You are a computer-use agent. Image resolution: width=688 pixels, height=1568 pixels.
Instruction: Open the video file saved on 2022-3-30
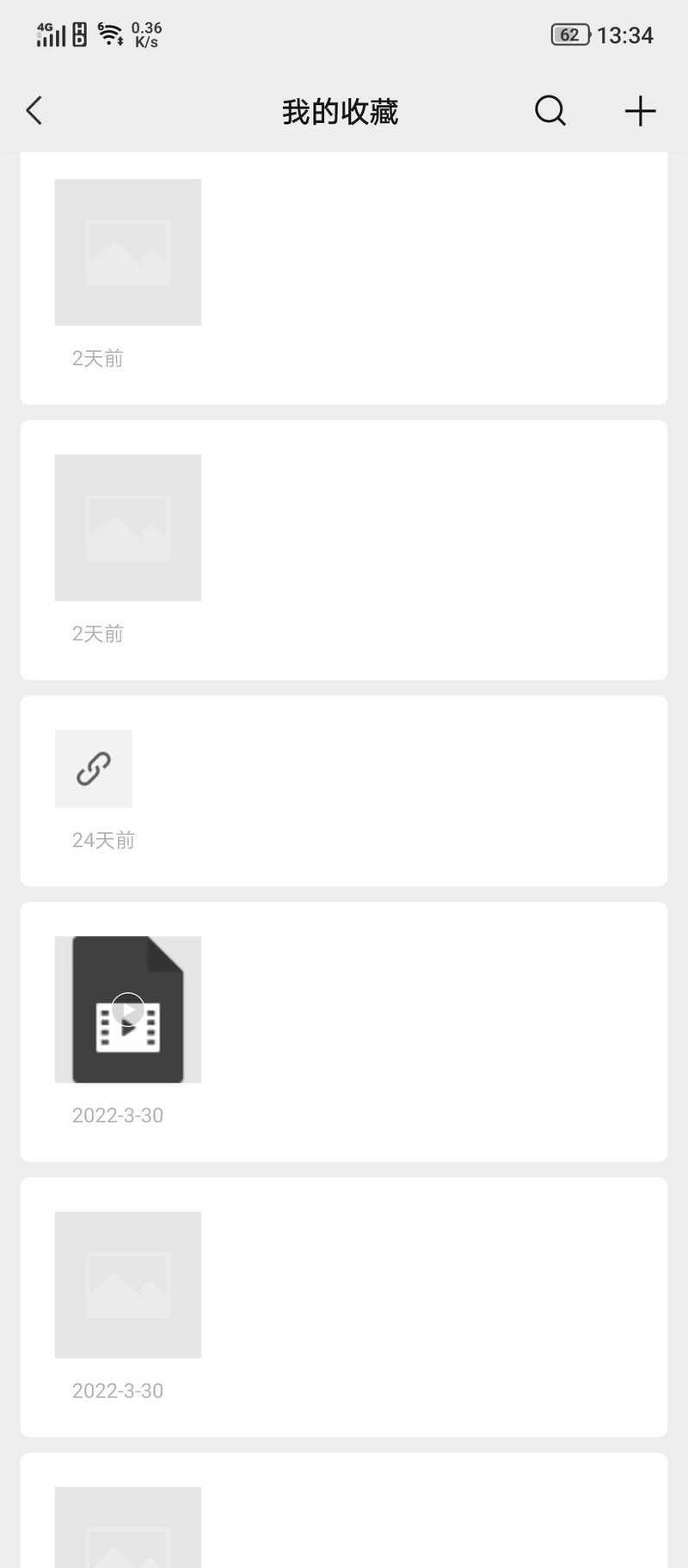(344, 1032)
